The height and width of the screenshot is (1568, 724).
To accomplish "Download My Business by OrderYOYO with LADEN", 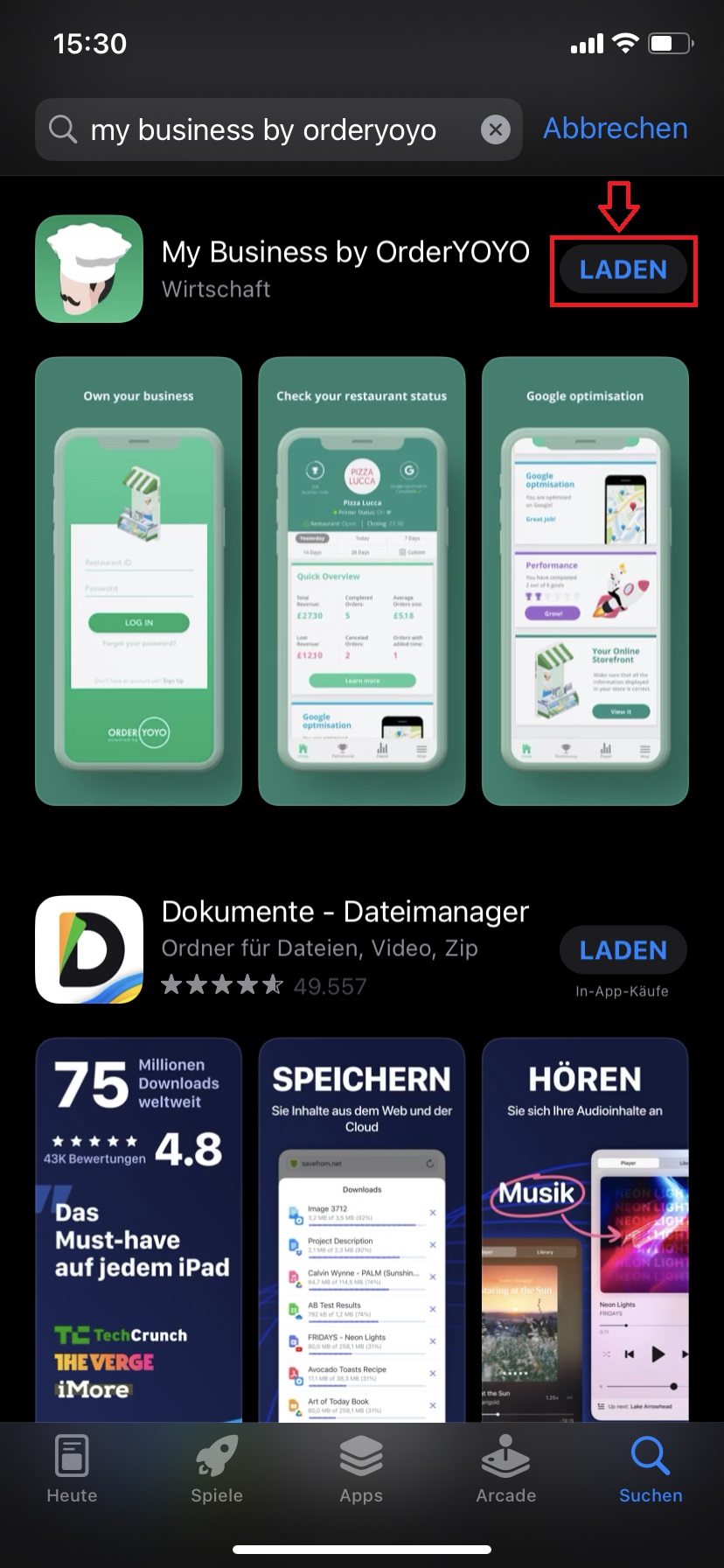I will (x=623, y=269).
